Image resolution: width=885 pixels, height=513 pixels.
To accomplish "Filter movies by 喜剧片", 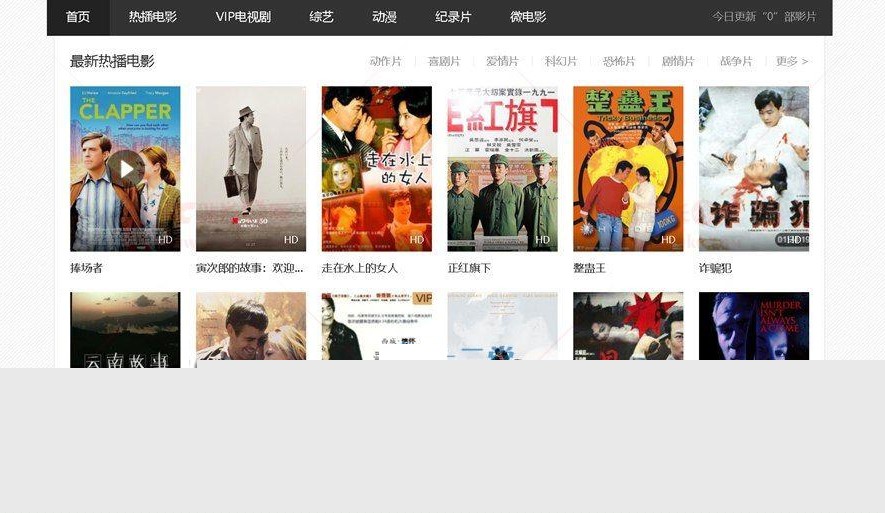I will pos(444,61).
